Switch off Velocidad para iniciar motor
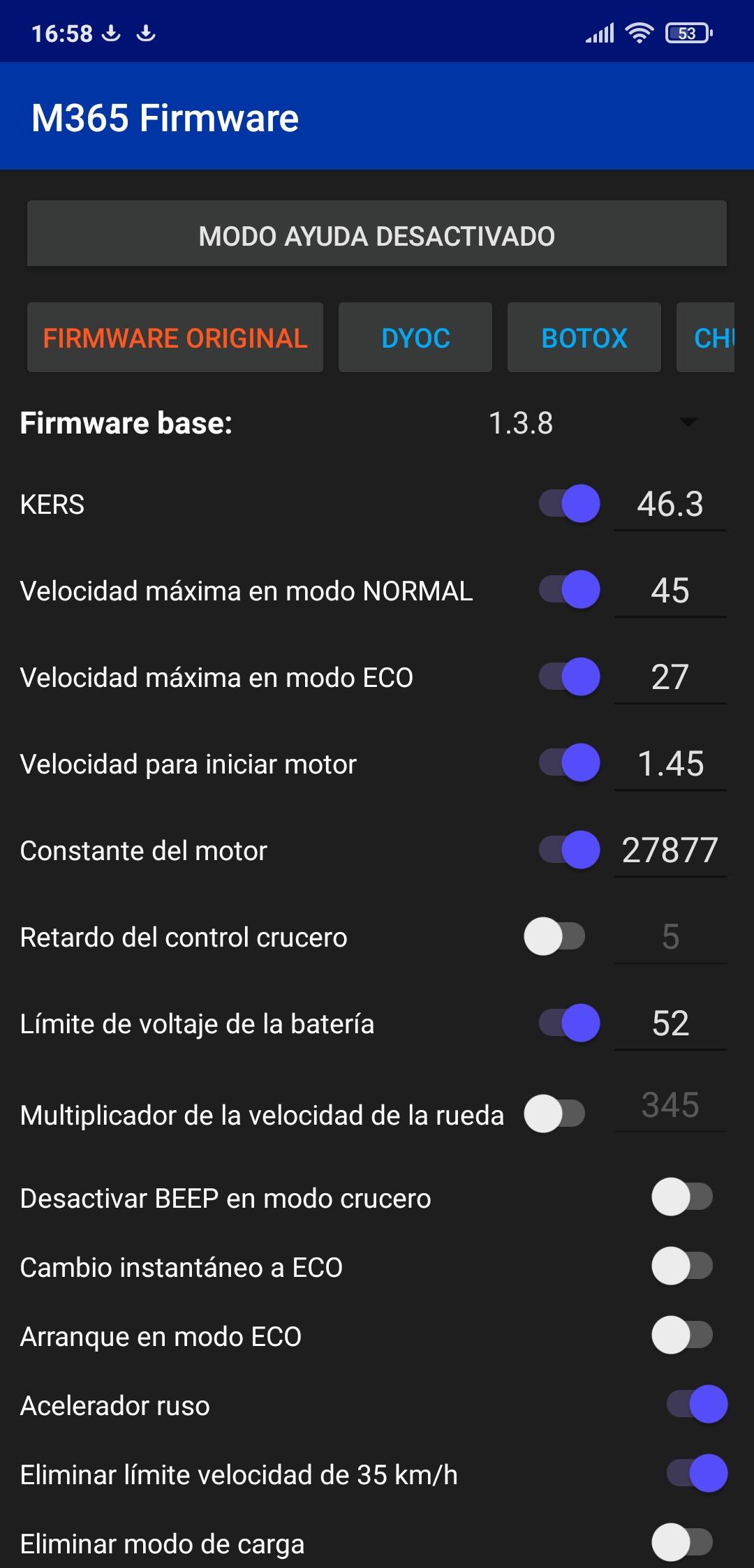754x1568 pixels. click(570, 763)
